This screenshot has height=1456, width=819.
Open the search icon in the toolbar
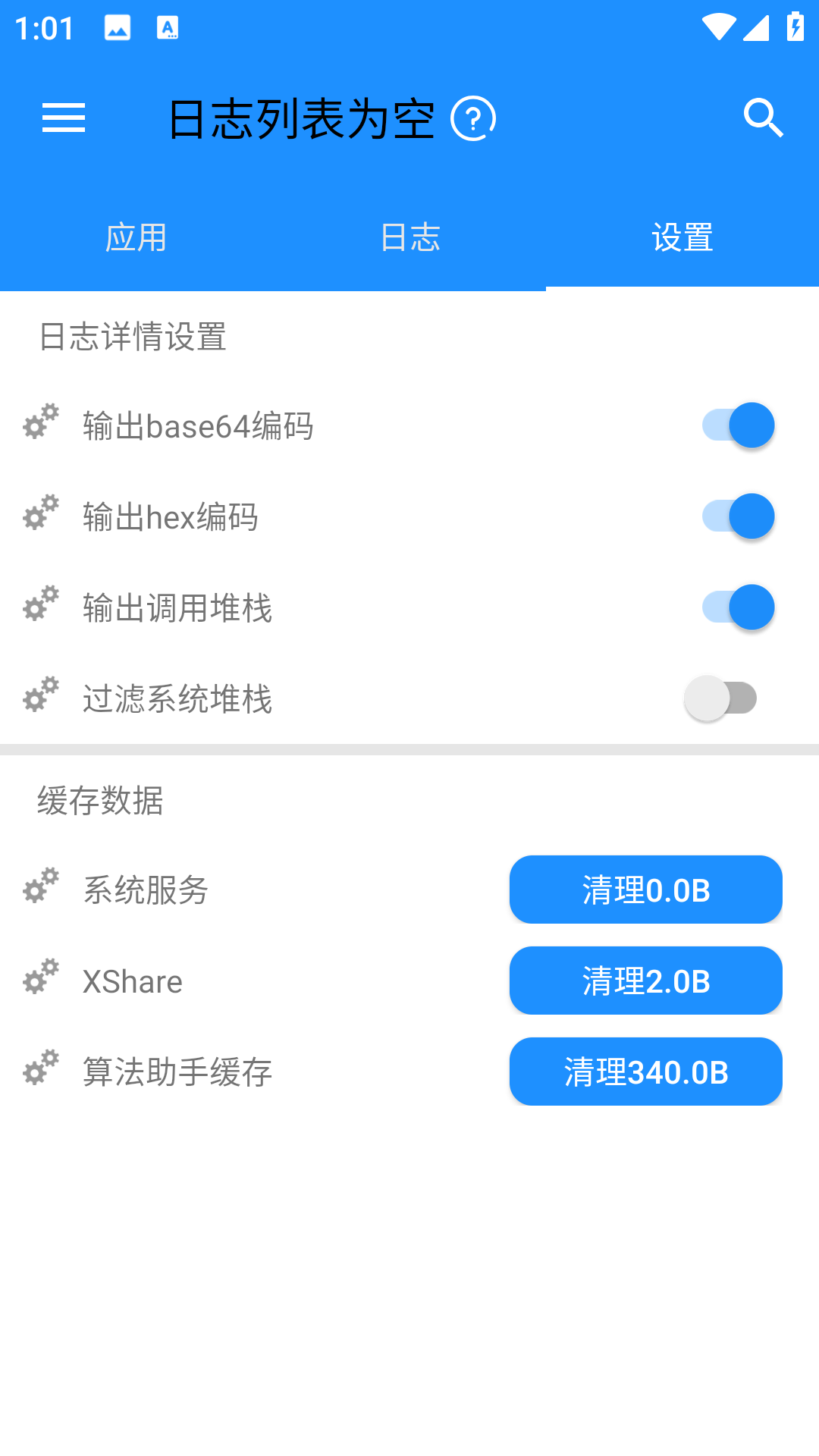(763, 118)
